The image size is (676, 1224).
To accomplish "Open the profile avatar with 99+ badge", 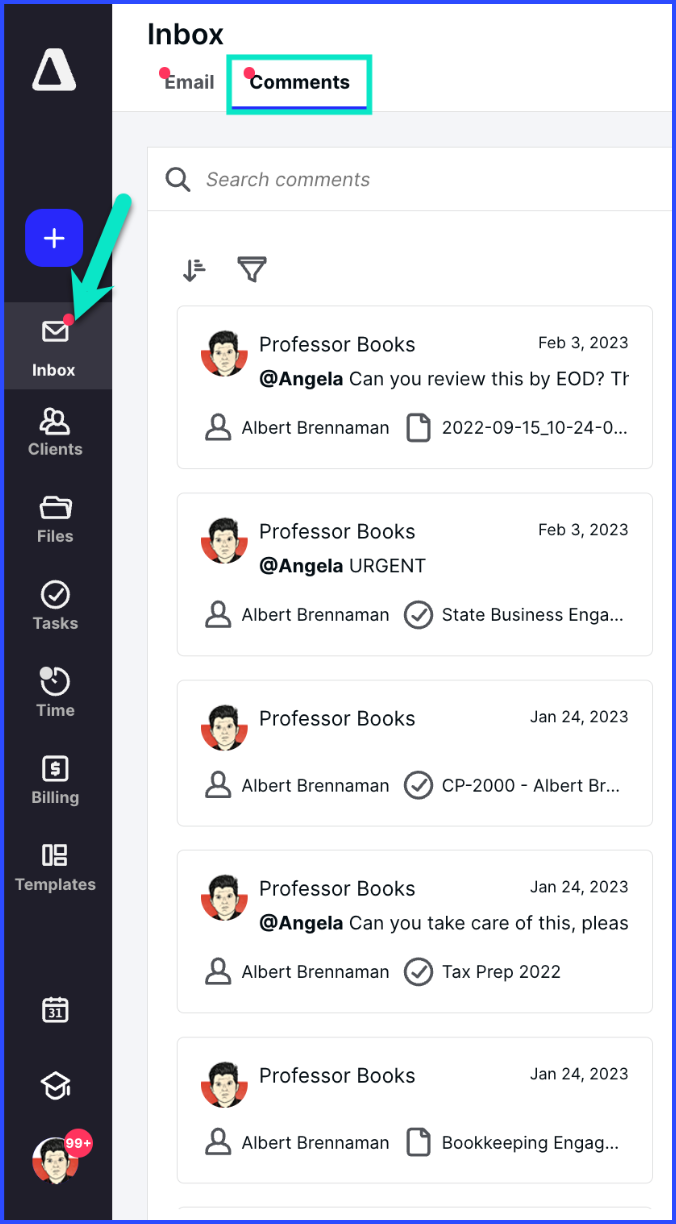I will pyautogui.click(x=55, y=1162).
